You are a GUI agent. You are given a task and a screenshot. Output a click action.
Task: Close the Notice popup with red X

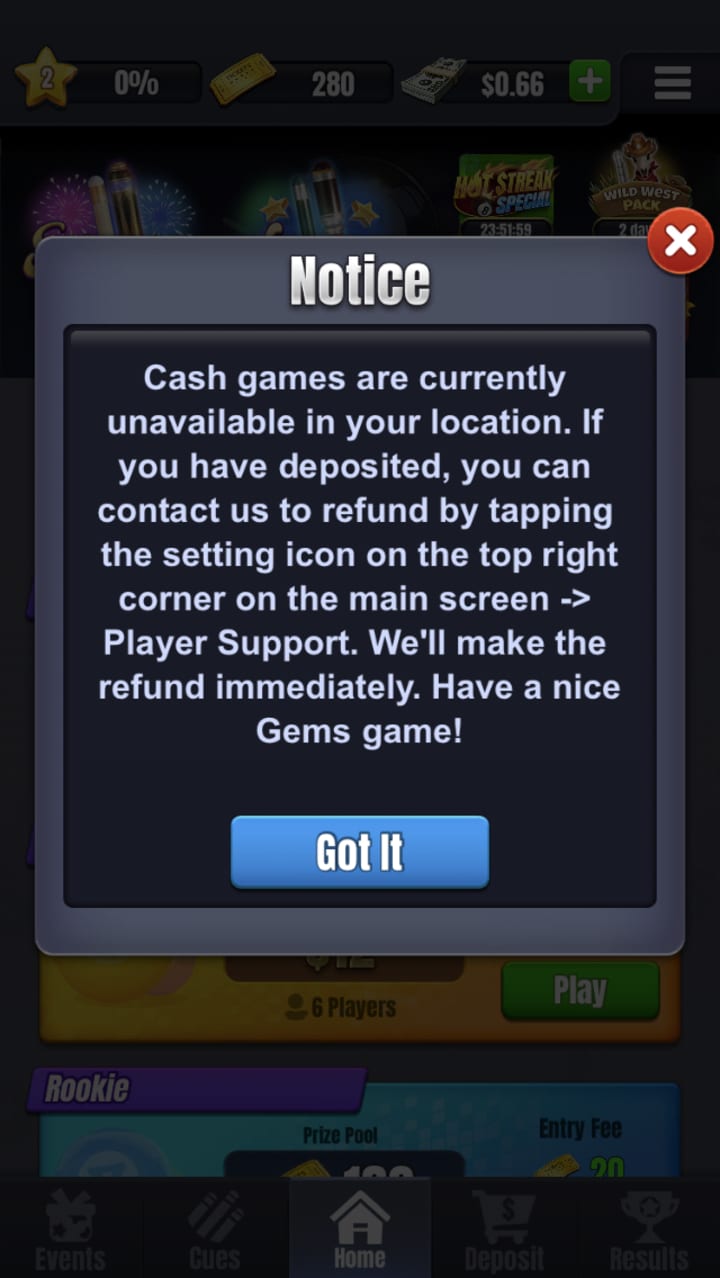click(x=680, y=241)
